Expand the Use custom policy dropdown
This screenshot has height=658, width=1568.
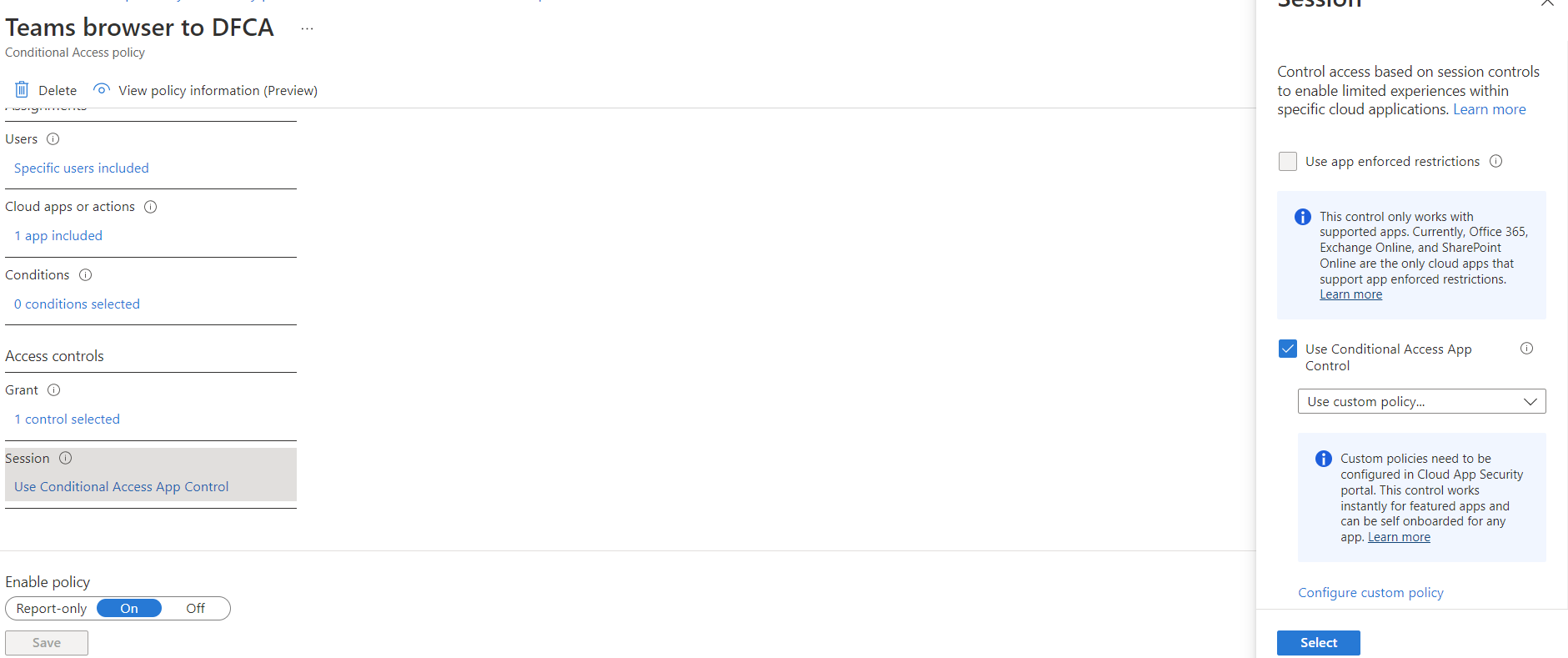point(1421,401)
